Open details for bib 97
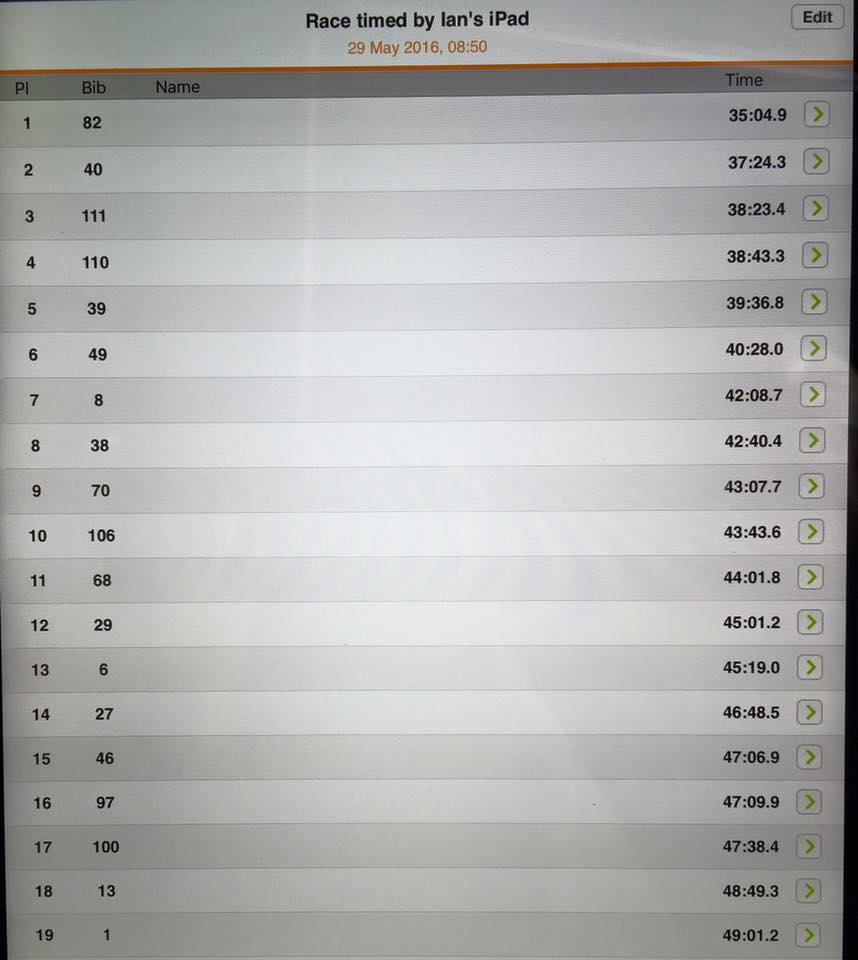Image resolution: width=858 pixels, height=960 pixels. pyautogui.click(x=809, y=802)
